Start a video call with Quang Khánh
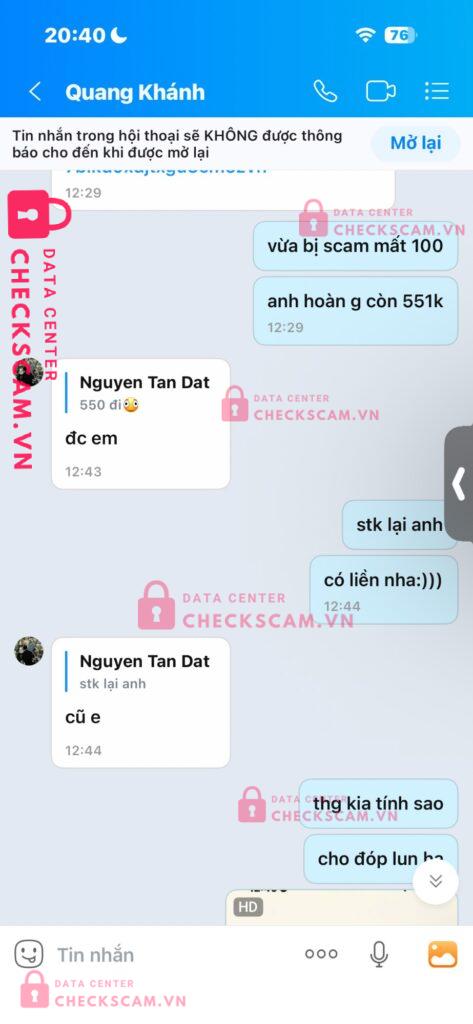 380,91
